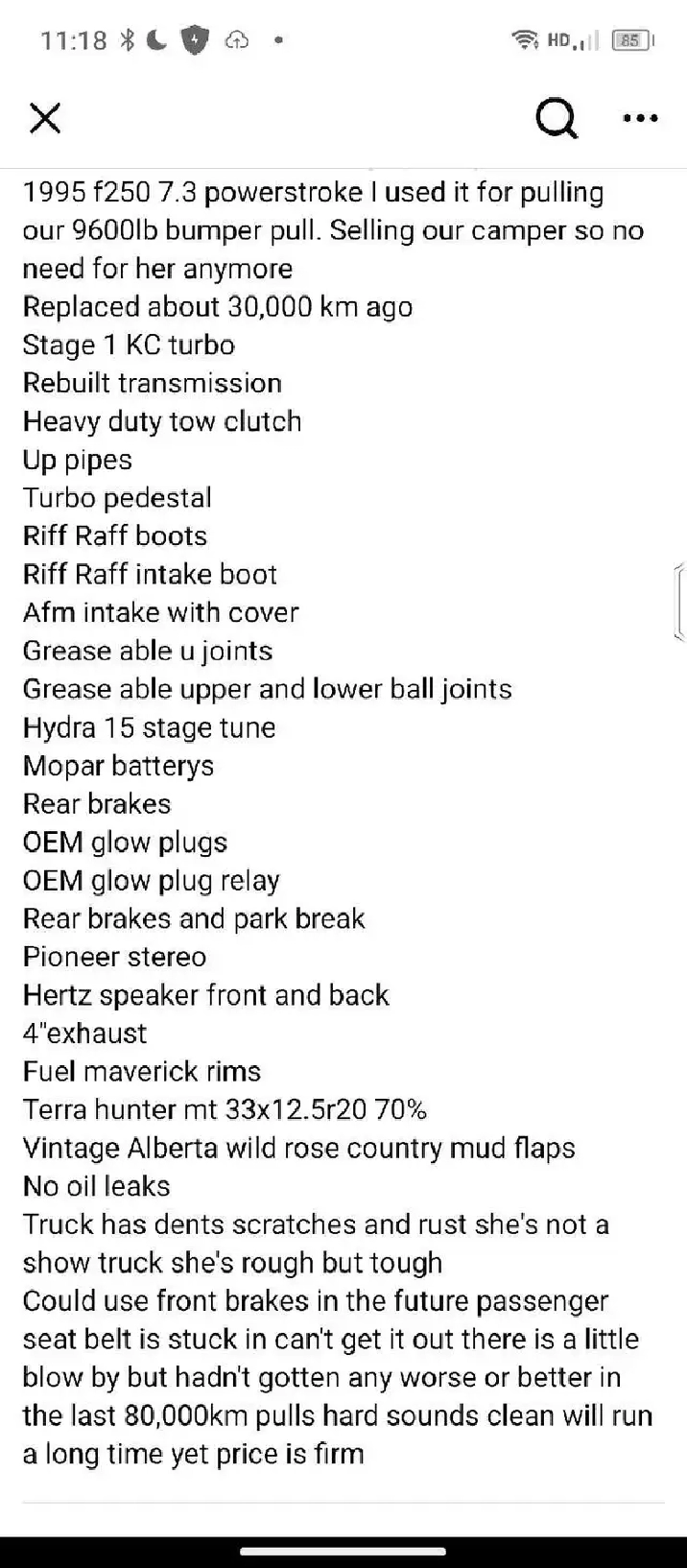
Task: Close the truck listing page
Action: click(x=45, y=118)
